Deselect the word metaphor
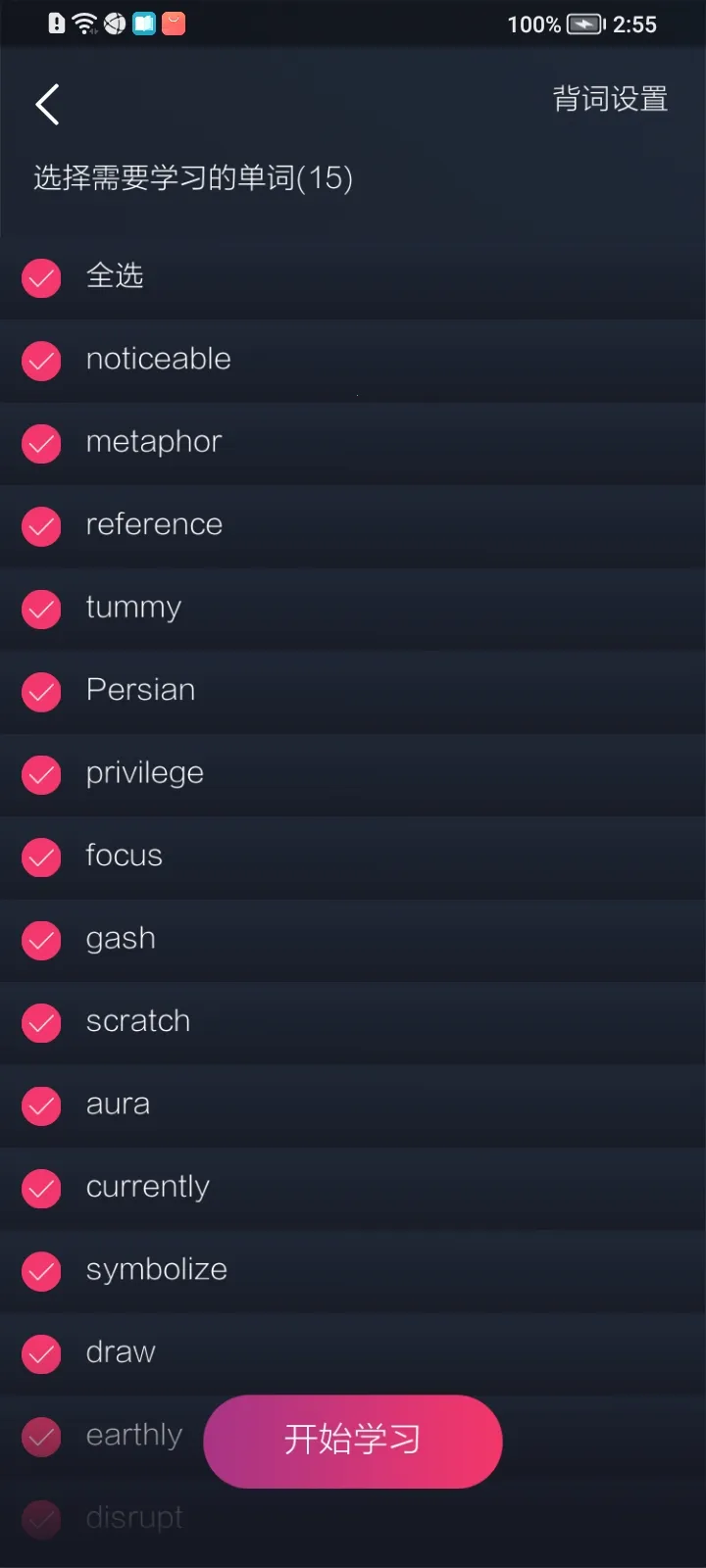The height and width of the screenshot is (1568, 706). [x=41, y=444]
